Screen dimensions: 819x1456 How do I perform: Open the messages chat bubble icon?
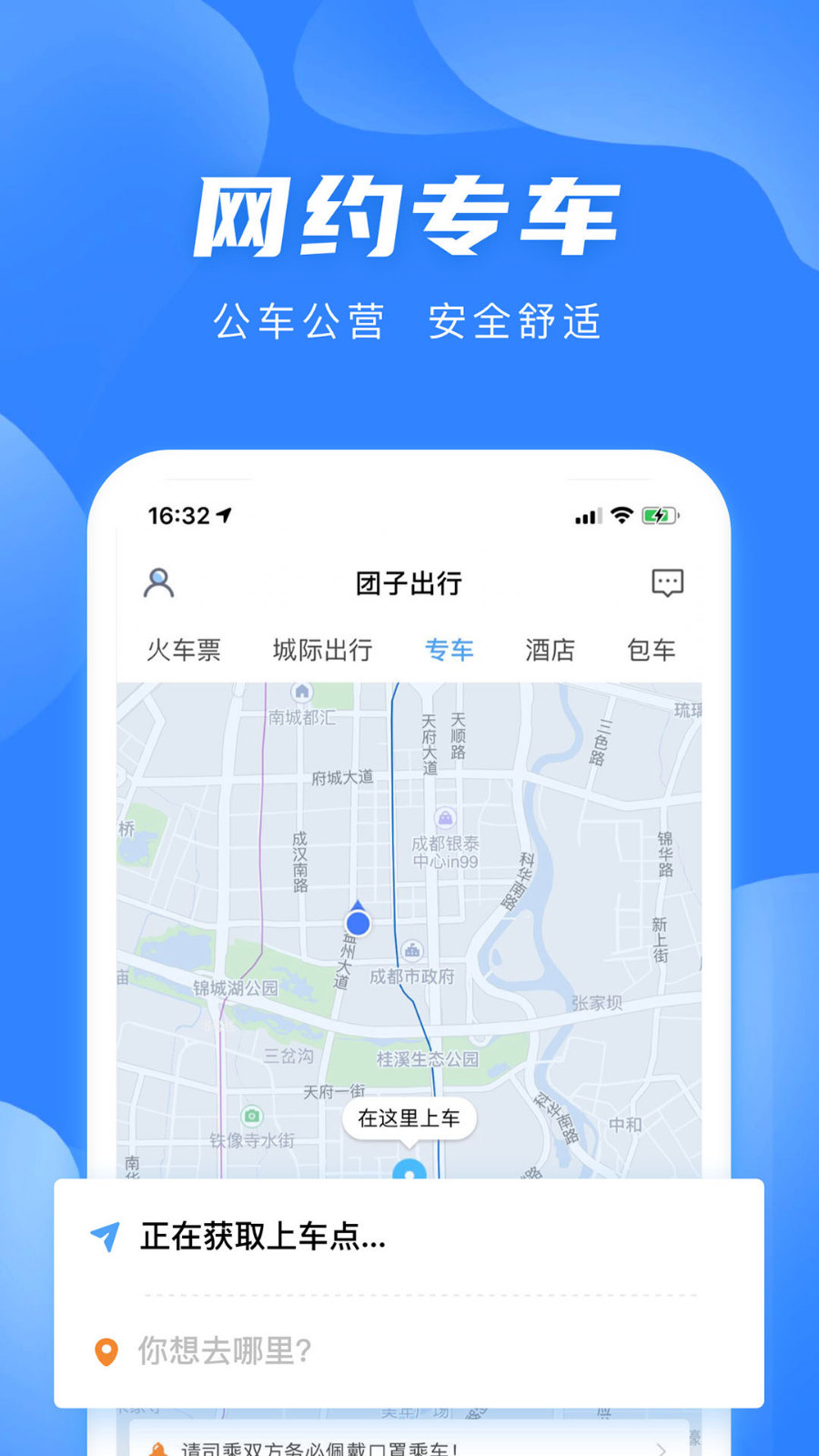click(x=666, y=583)
